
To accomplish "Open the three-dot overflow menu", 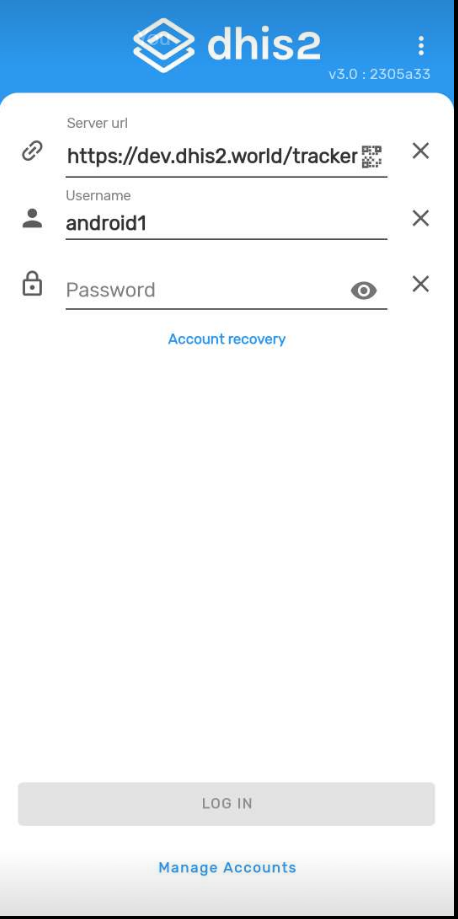I will click(420, 46).
